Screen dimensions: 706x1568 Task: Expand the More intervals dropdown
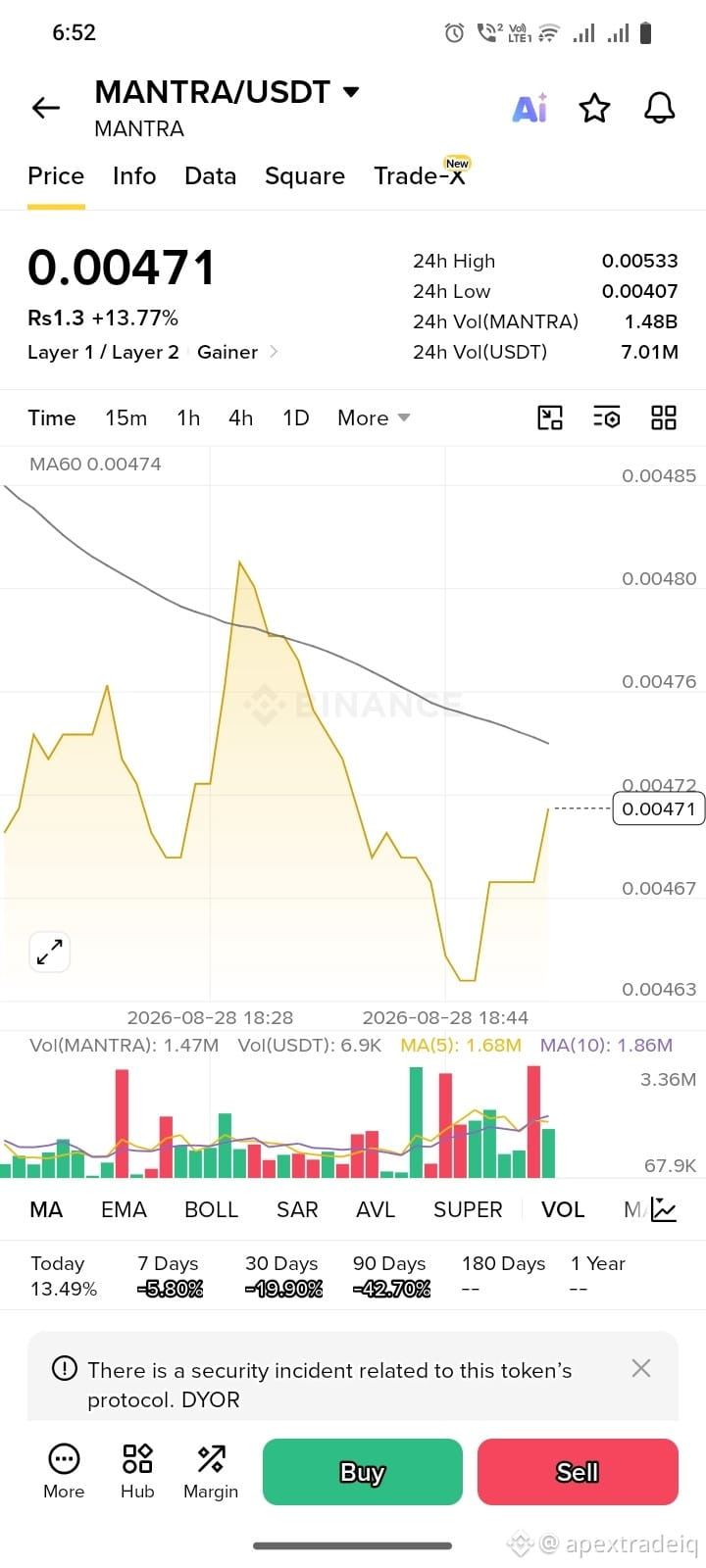[374, 417]
